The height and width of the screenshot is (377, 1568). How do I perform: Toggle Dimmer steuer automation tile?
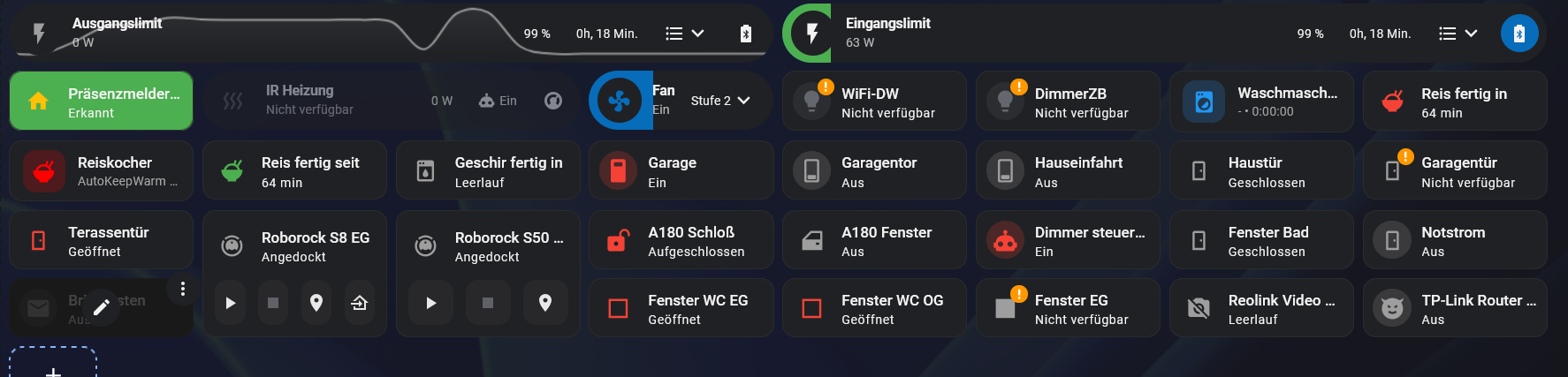tap(1068, 239)
